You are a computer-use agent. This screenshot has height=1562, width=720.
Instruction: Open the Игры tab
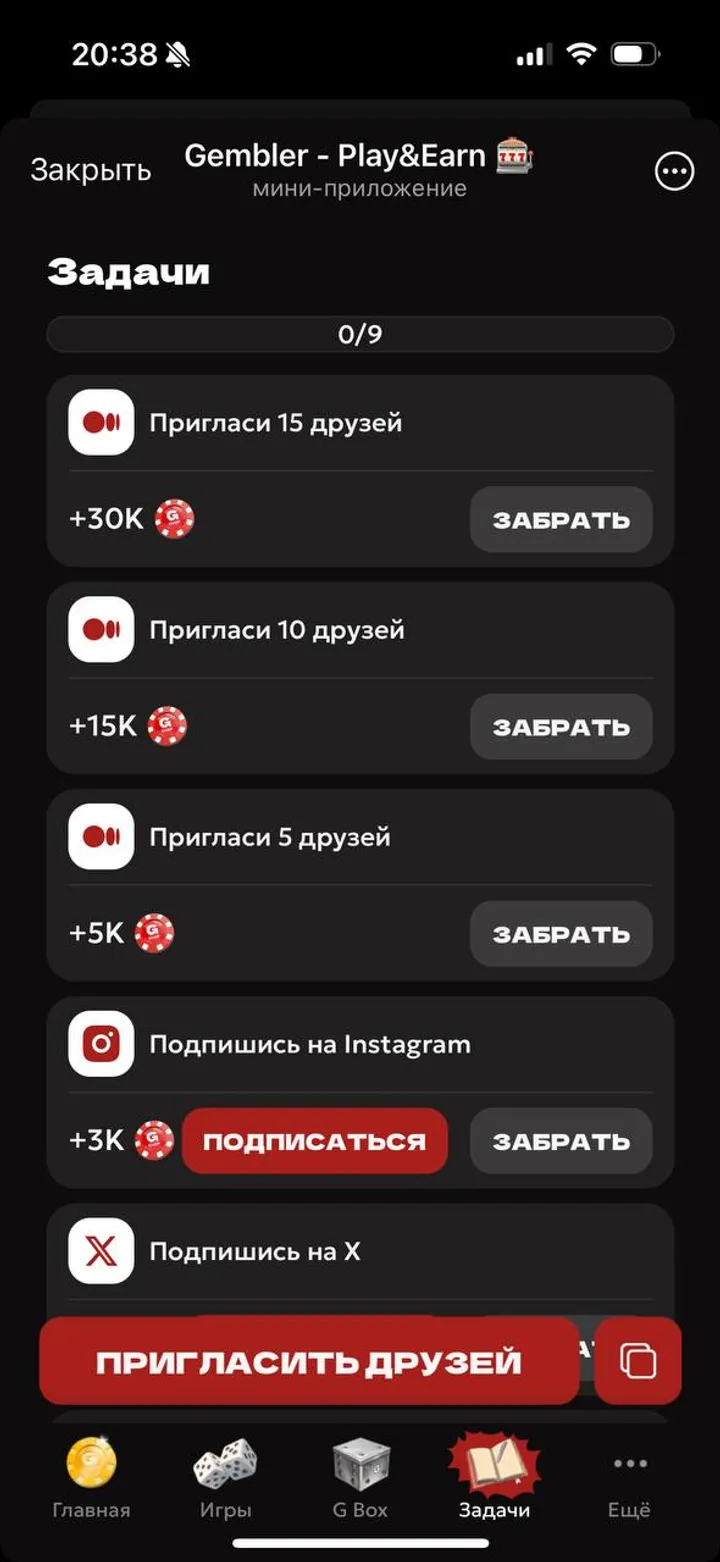(225, 1479)
